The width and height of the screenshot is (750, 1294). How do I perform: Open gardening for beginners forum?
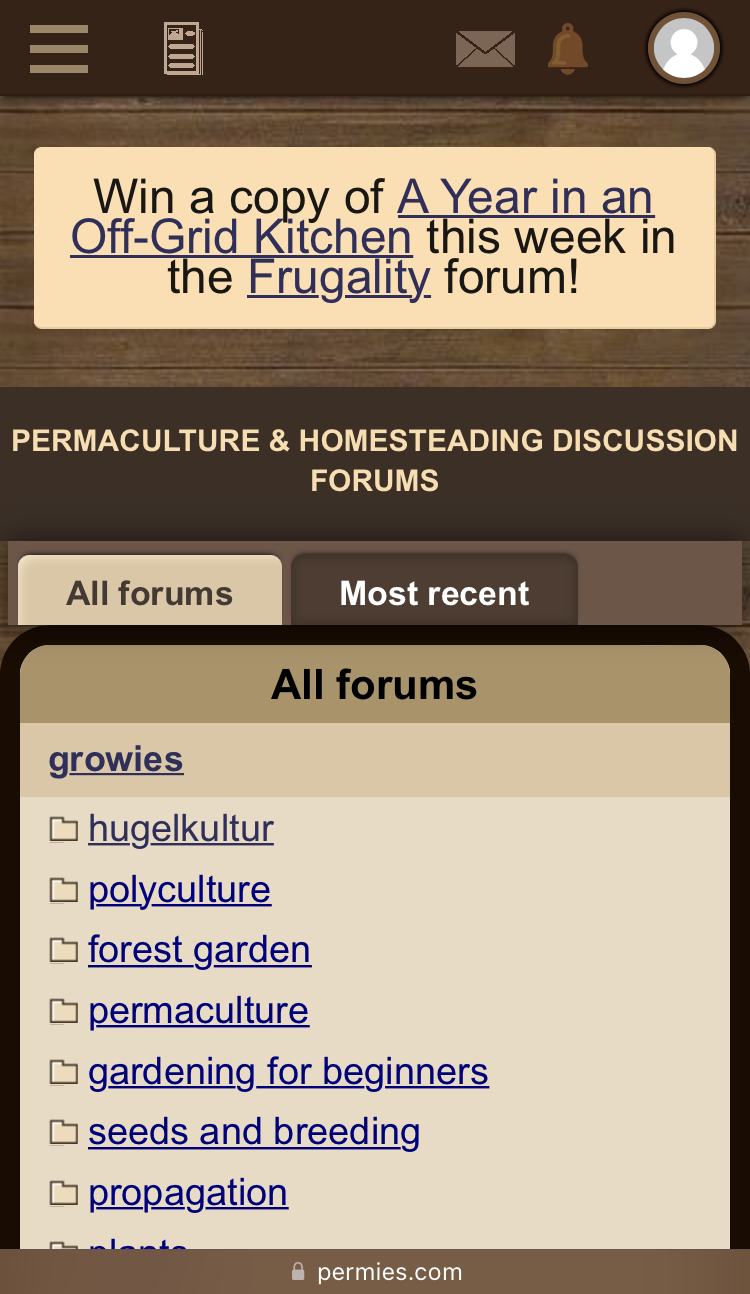pos(288,1071)
